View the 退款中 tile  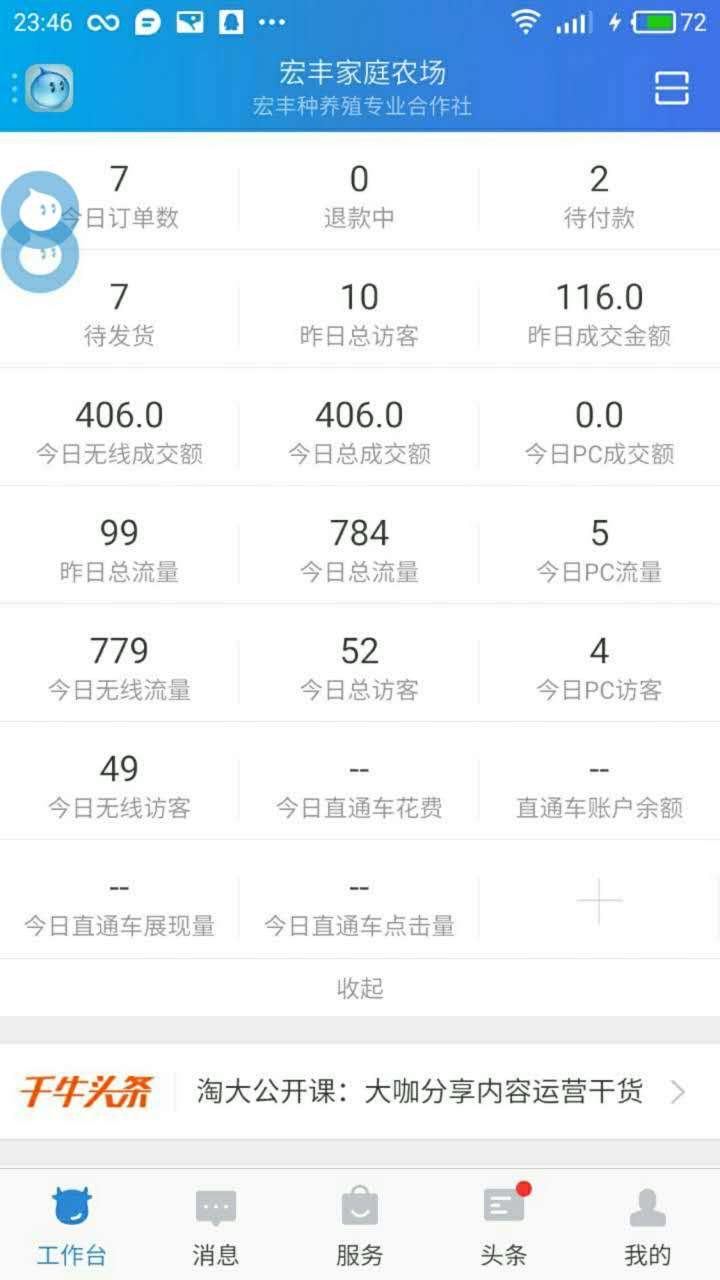coord(359,195)
